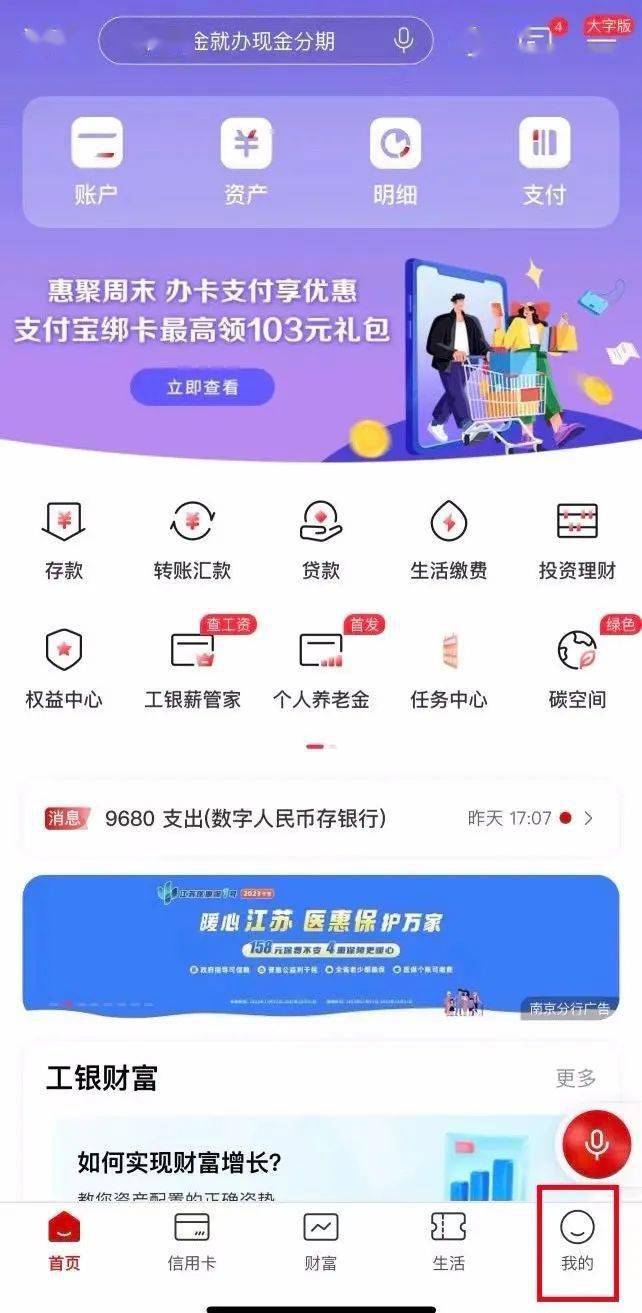Open 支付 shortcut
Viewport: 642px width, 1313px height.
point(544,163)
